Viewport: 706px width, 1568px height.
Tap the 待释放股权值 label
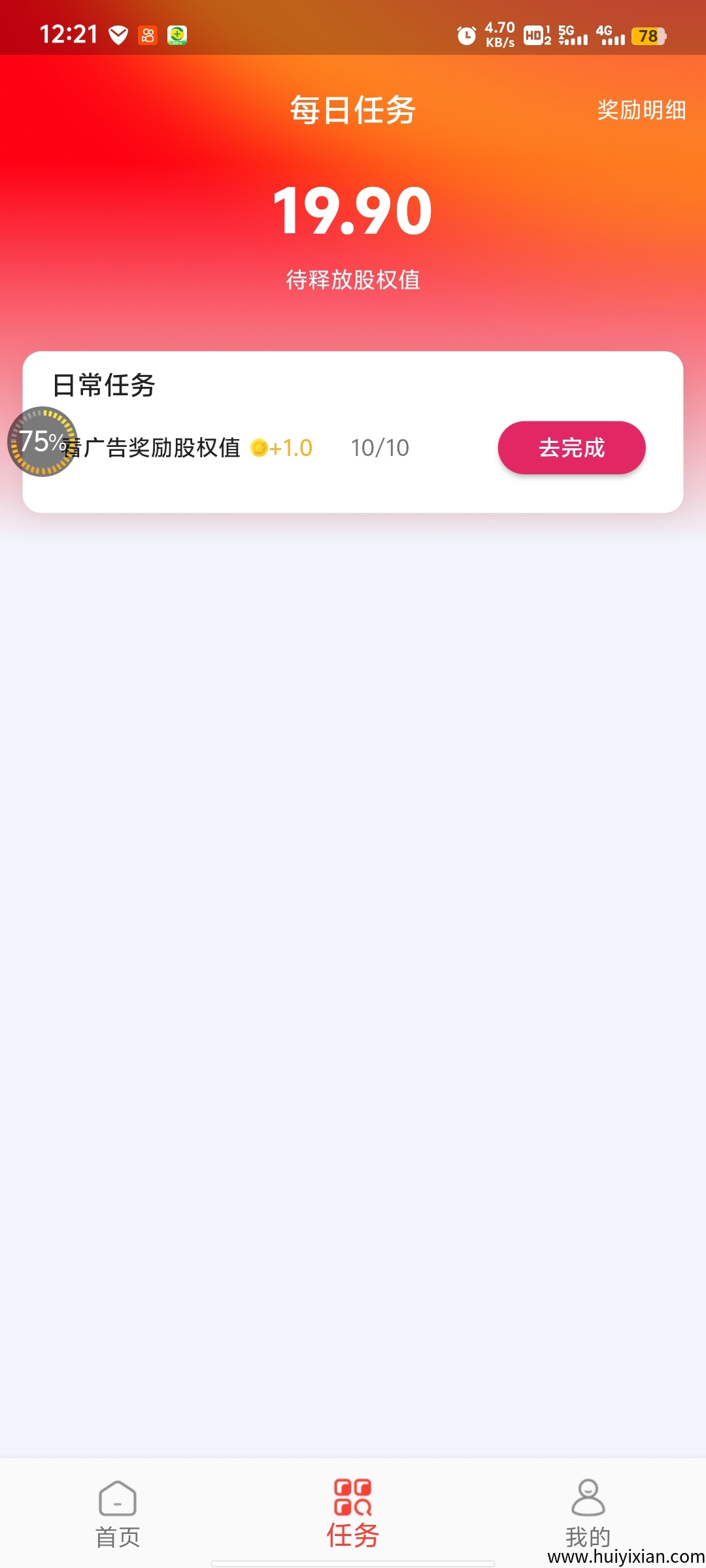tap(353, 280)
